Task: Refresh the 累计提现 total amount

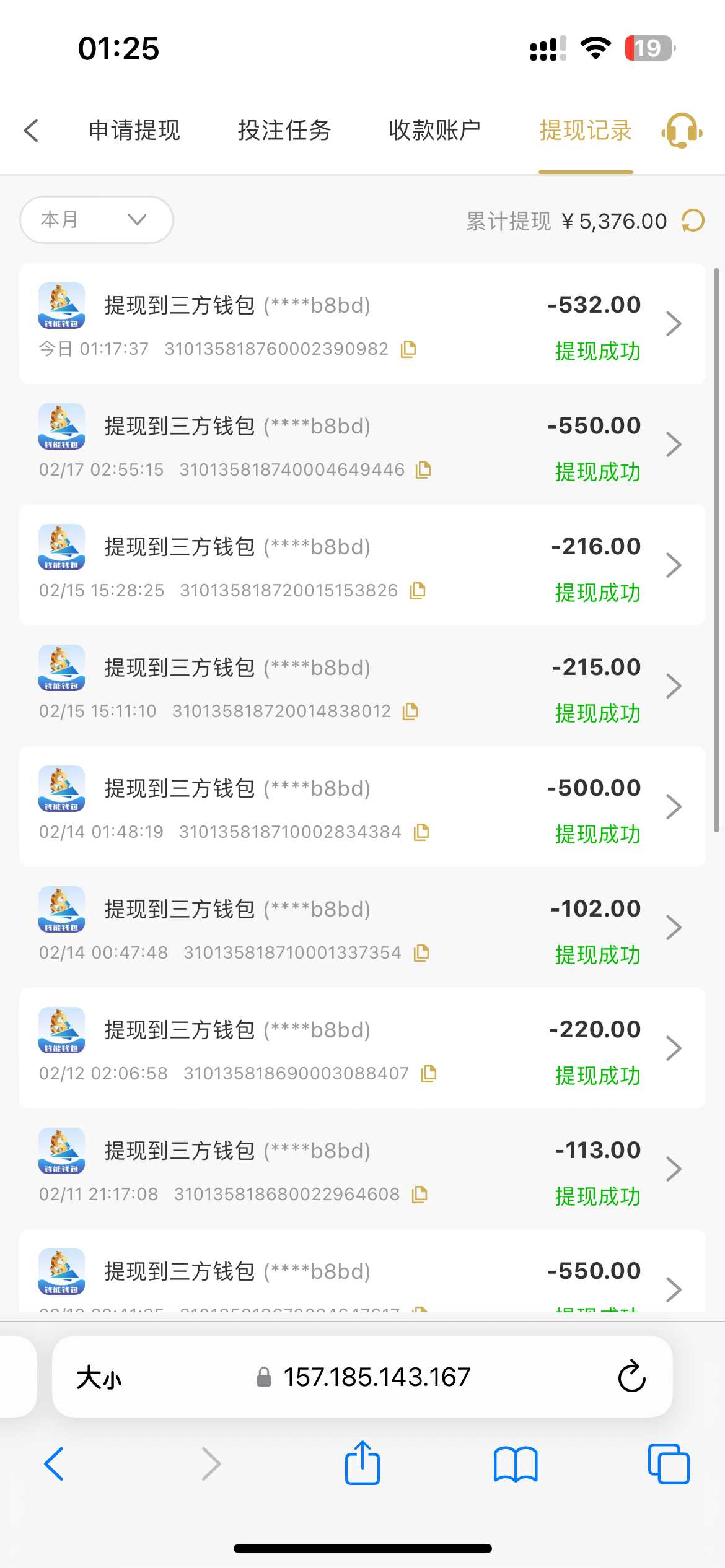Action: click(693, 221)
